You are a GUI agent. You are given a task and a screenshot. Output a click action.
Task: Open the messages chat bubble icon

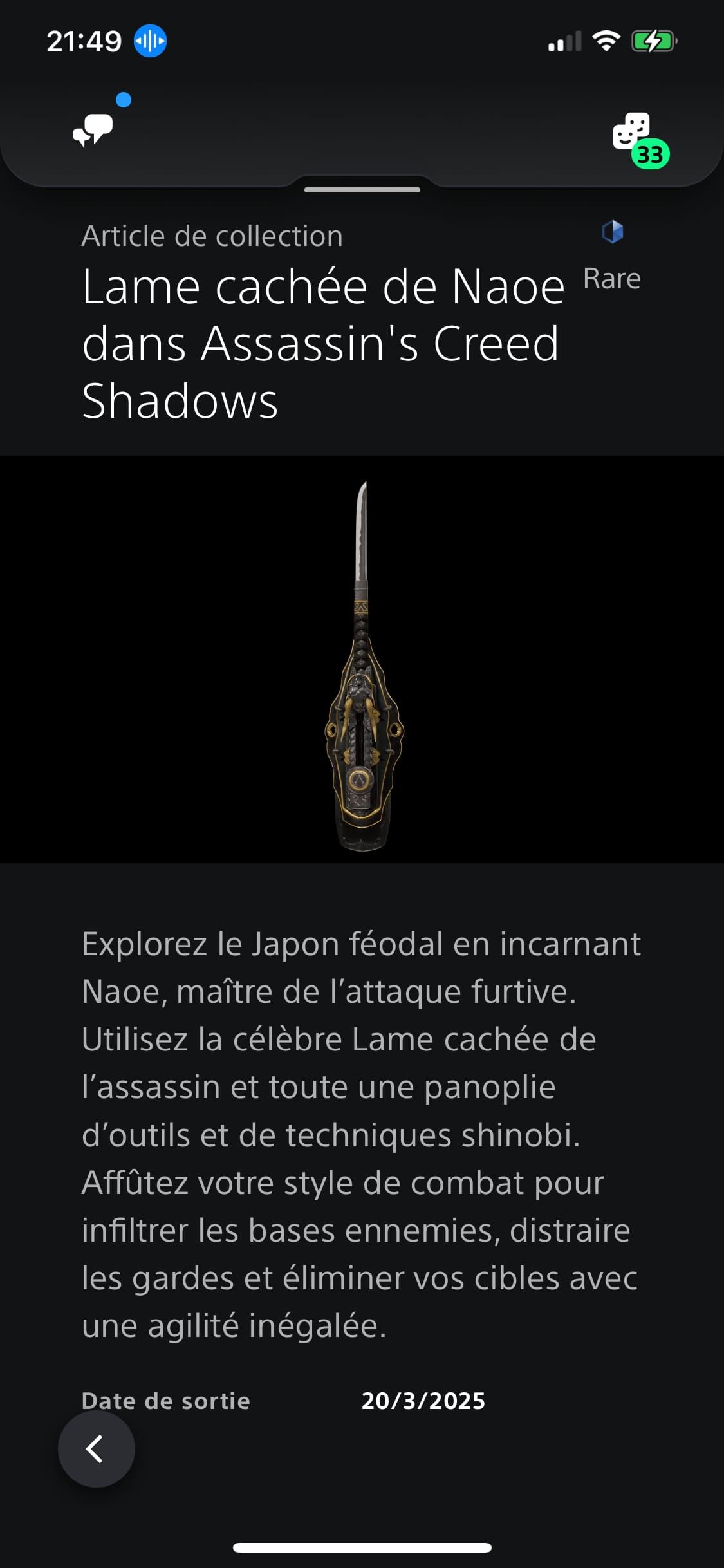coord(93,130)
